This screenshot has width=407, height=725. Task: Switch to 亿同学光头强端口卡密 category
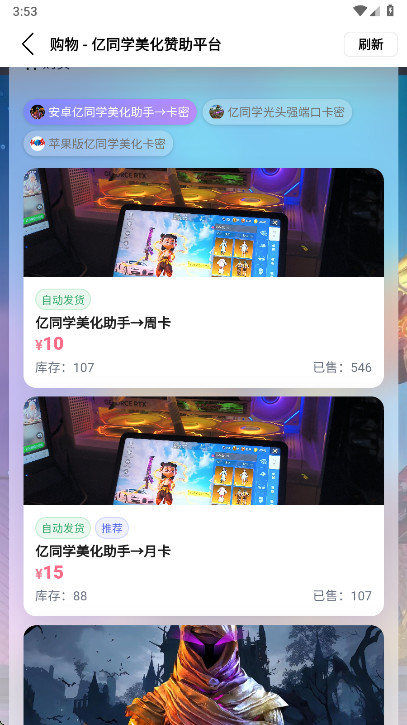point(277,112)
